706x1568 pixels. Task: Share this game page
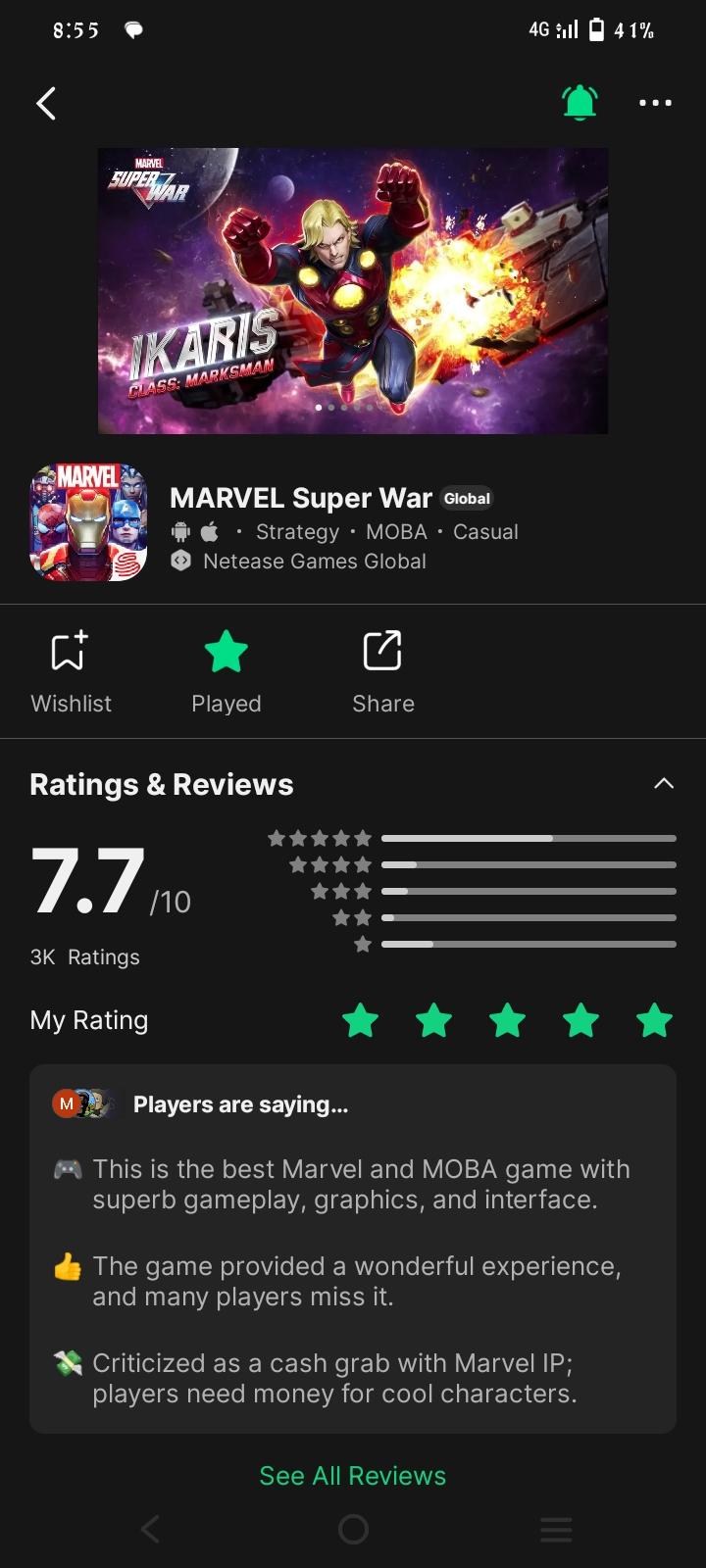pyautogui.click(x=382, y=671)
